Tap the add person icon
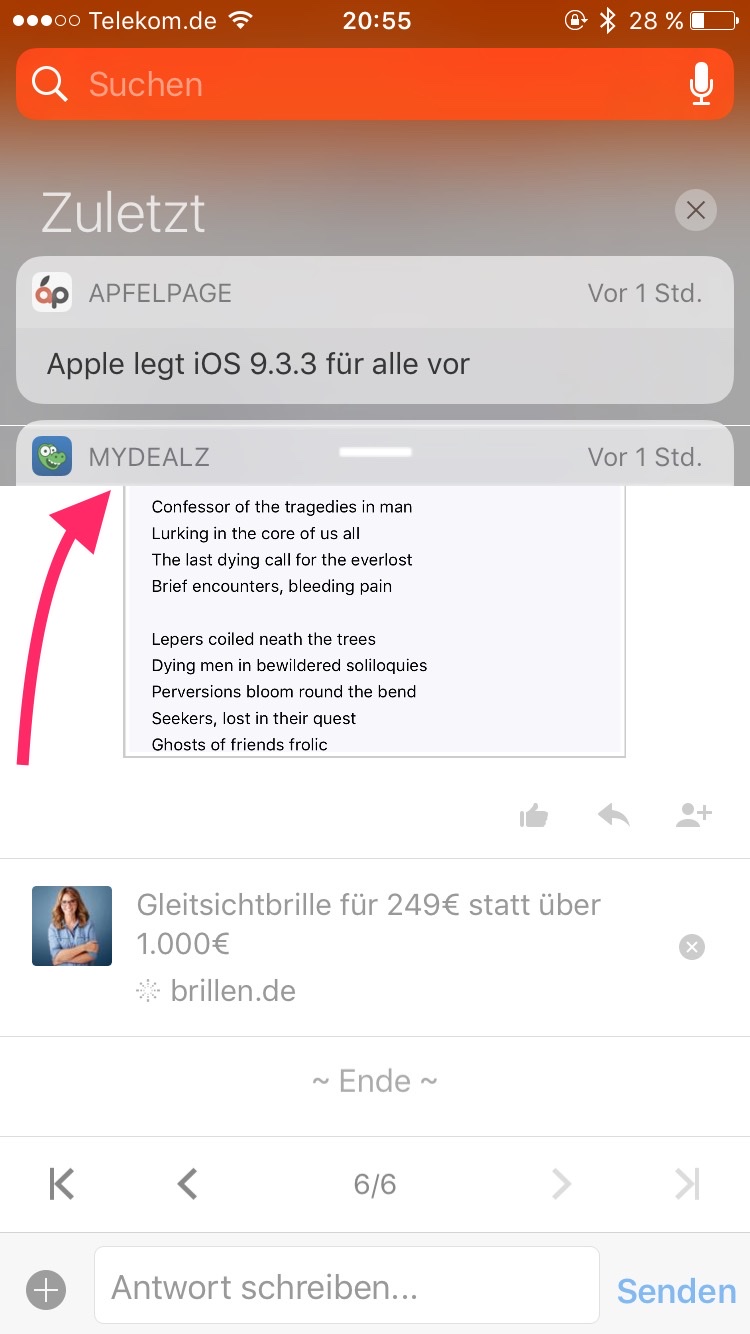750x1334 pixels. point(693,816)
